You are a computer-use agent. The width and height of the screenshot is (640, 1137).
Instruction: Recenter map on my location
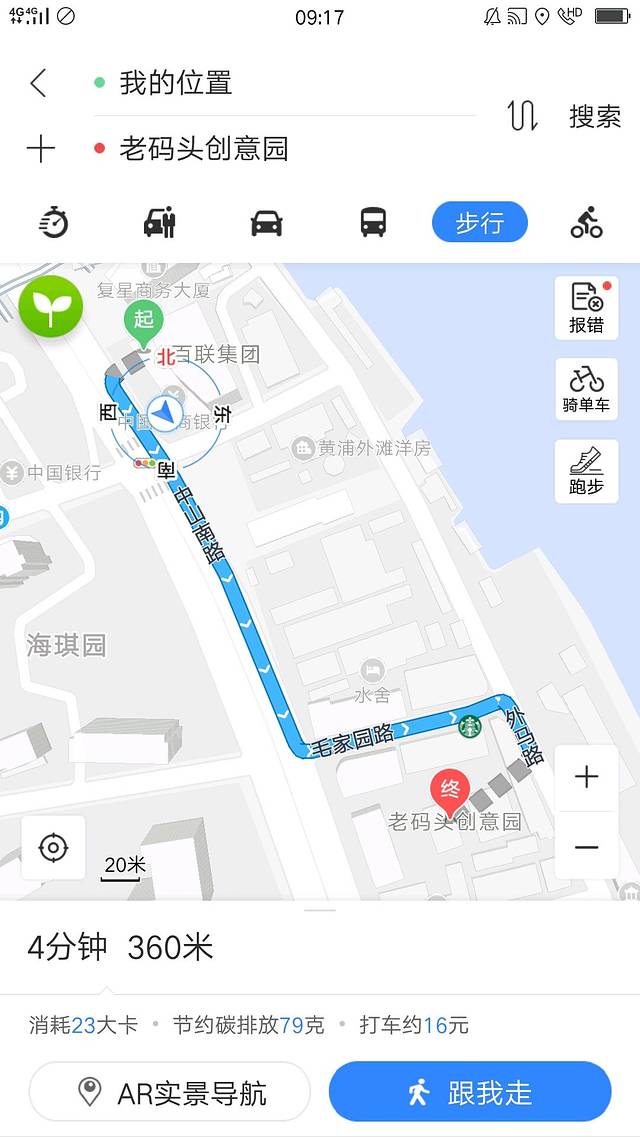point(53,848)
